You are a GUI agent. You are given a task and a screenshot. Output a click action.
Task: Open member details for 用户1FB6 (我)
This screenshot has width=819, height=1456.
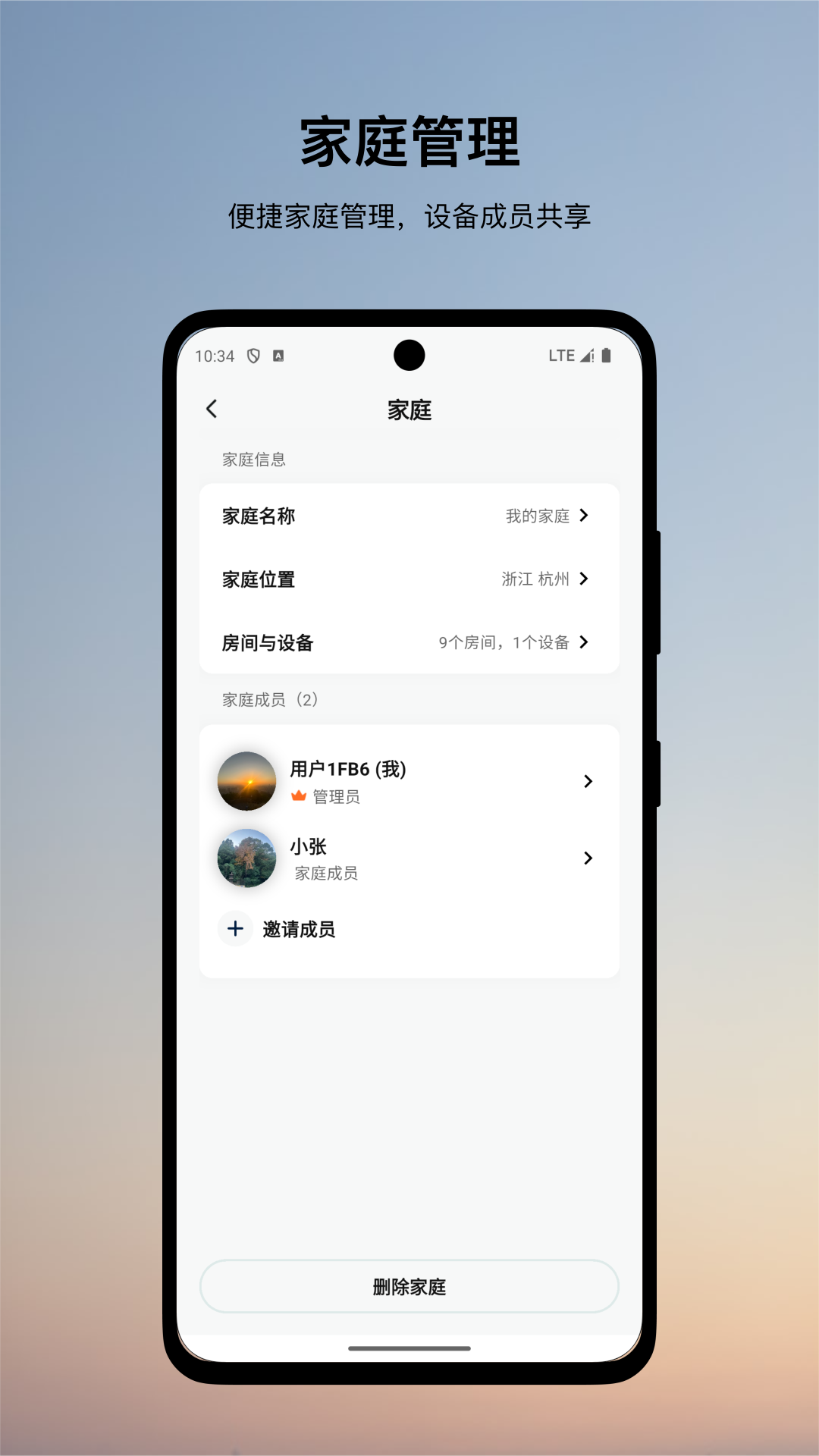click(x=409, y=781)
